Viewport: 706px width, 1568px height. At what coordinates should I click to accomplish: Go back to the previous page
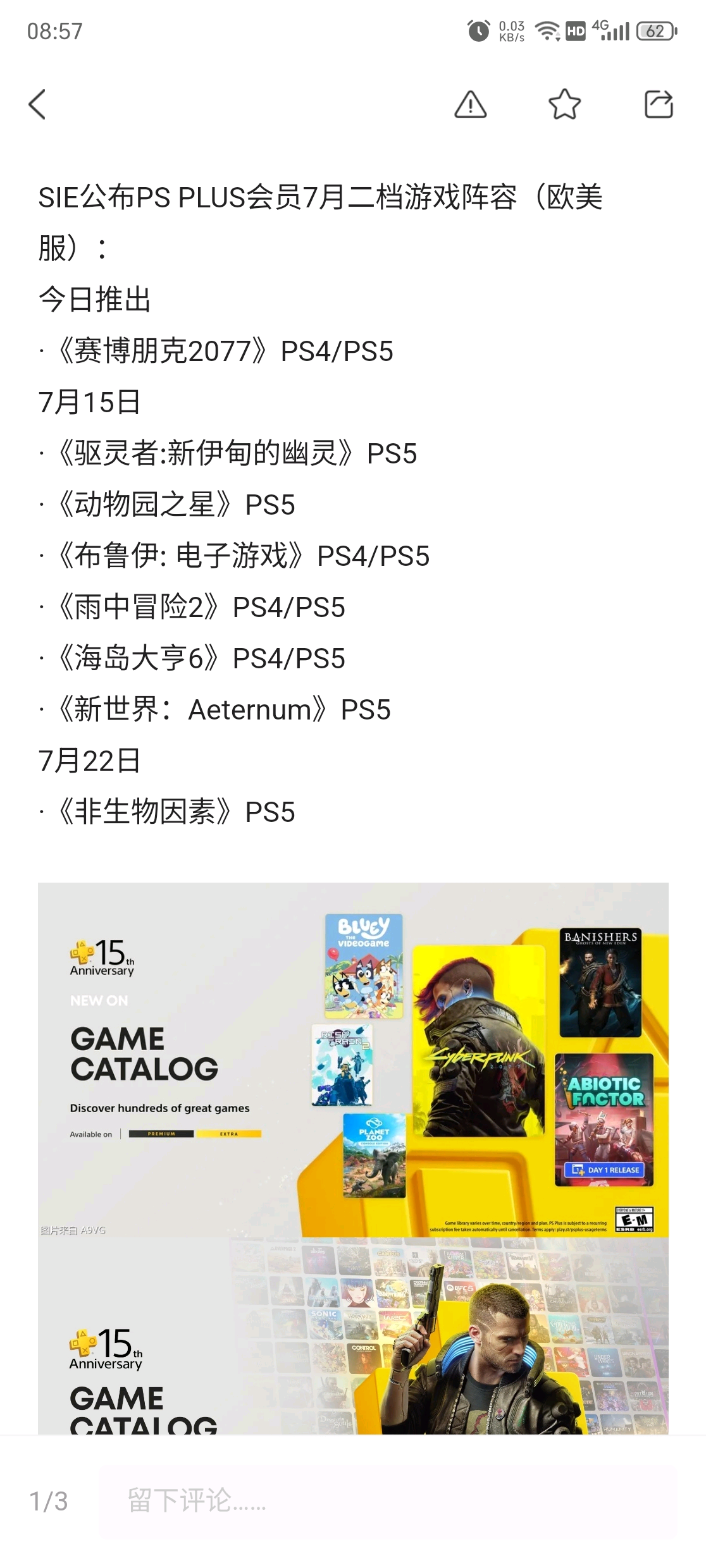point(38,104)
